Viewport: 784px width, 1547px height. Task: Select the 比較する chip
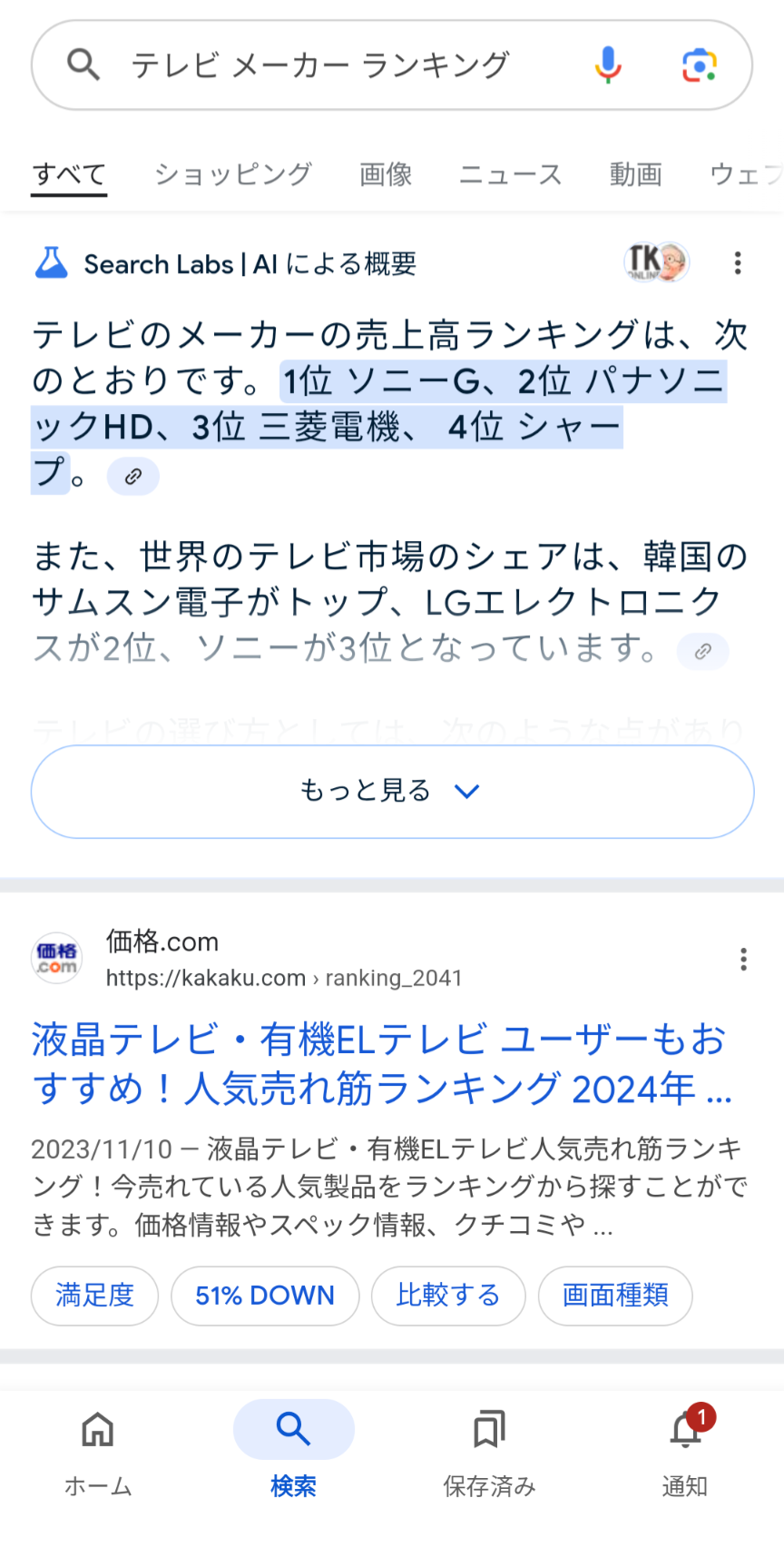pos(448,1296)
